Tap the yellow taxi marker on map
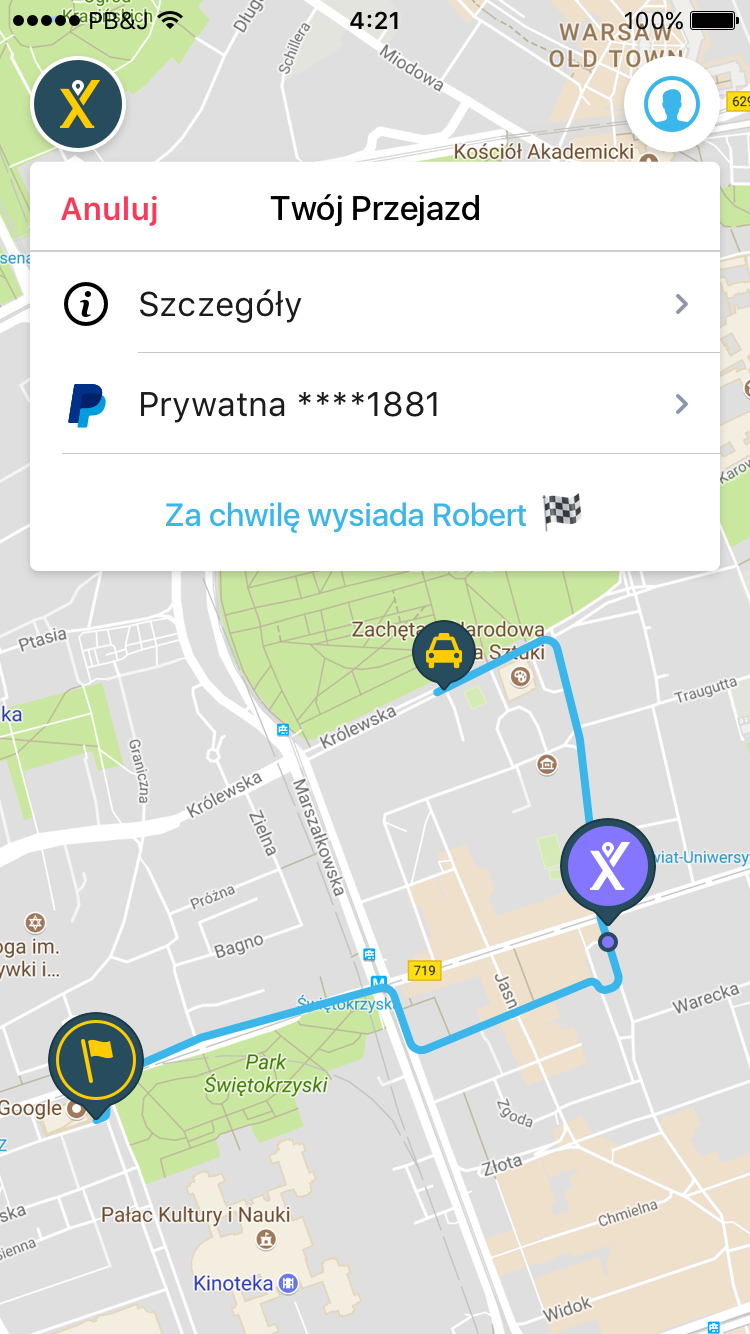This screenshot has width=750, height=1334. [443, 654]
